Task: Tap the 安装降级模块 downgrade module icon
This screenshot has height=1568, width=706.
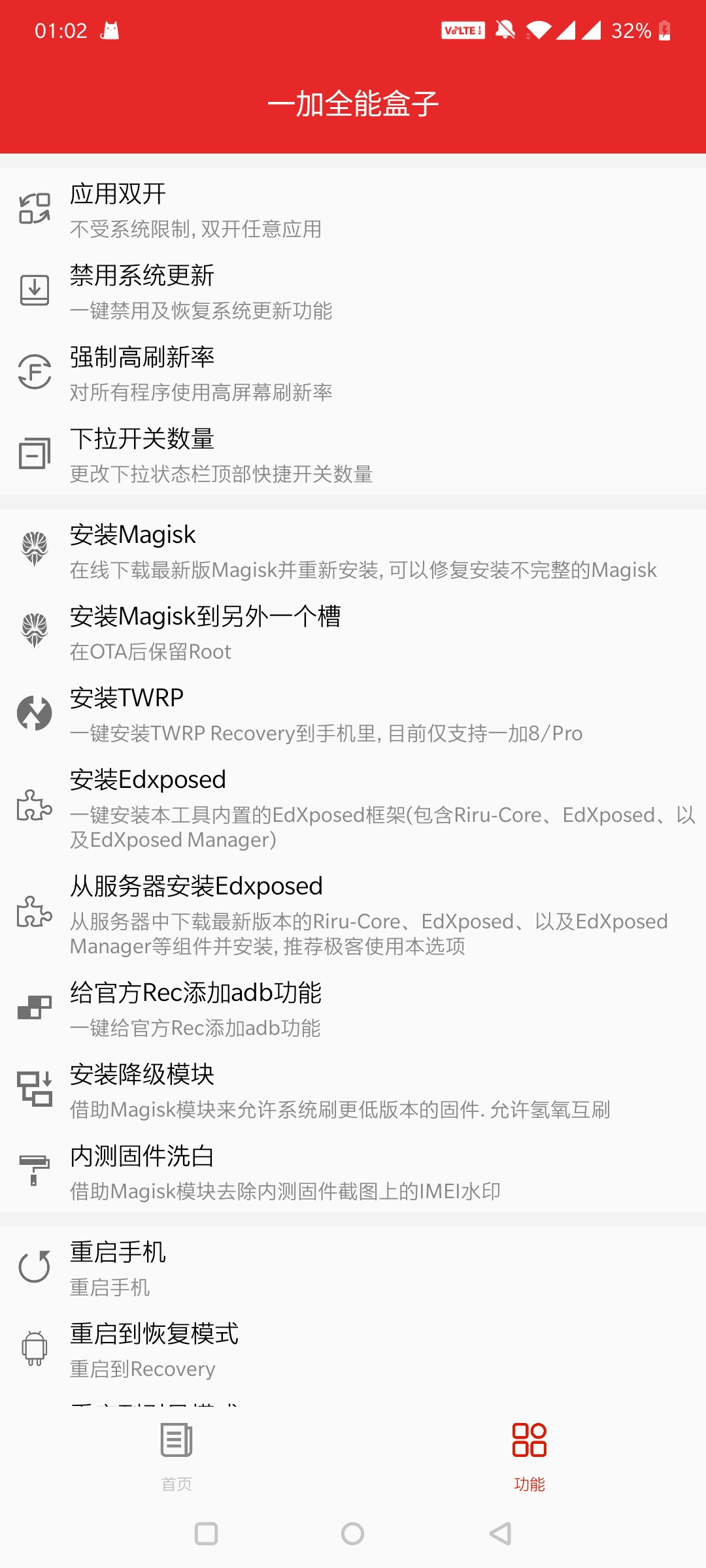Action: click(x=35, y=1088)
